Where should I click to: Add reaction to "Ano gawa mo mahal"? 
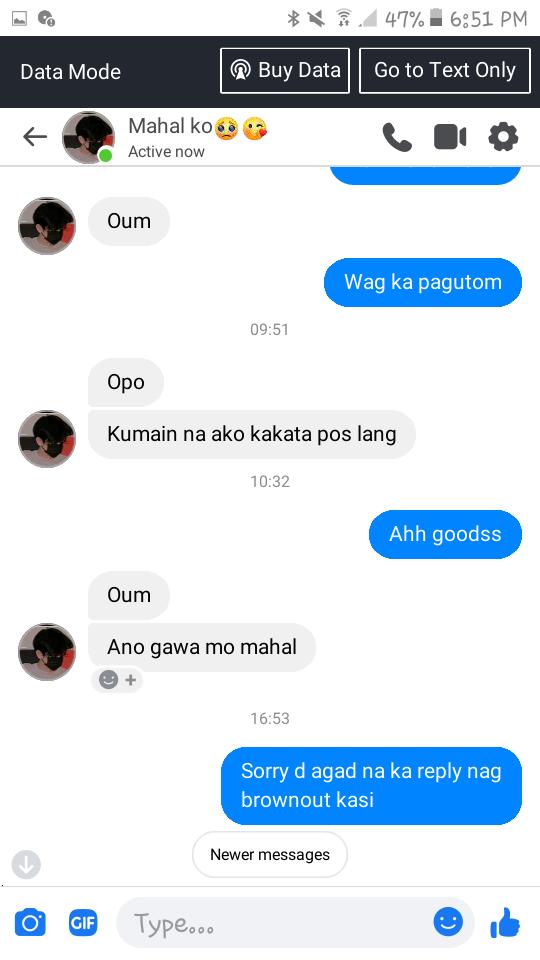(117, 680)
